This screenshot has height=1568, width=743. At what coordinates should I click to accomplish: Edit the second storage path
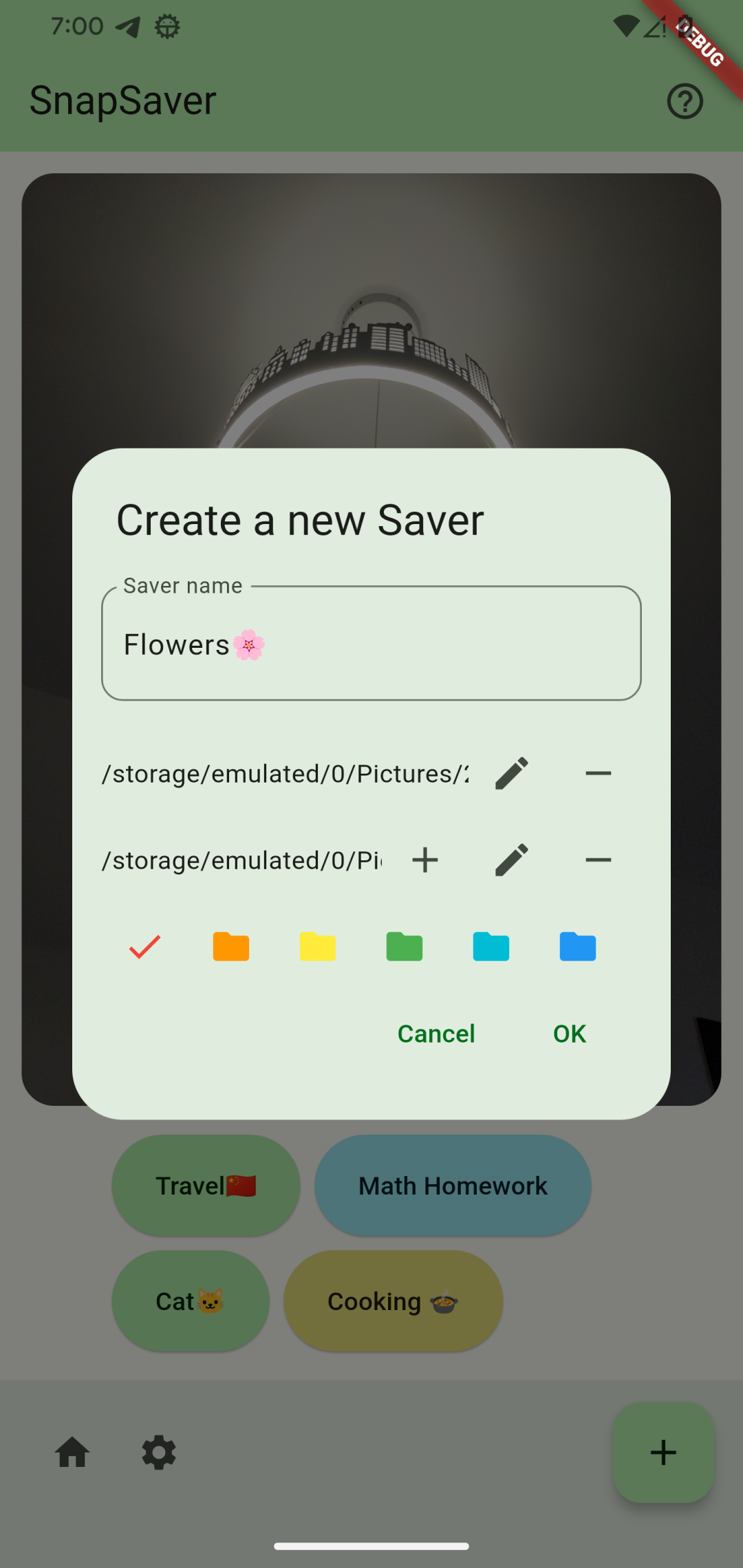pyautogui.click(x=512, y=860)
